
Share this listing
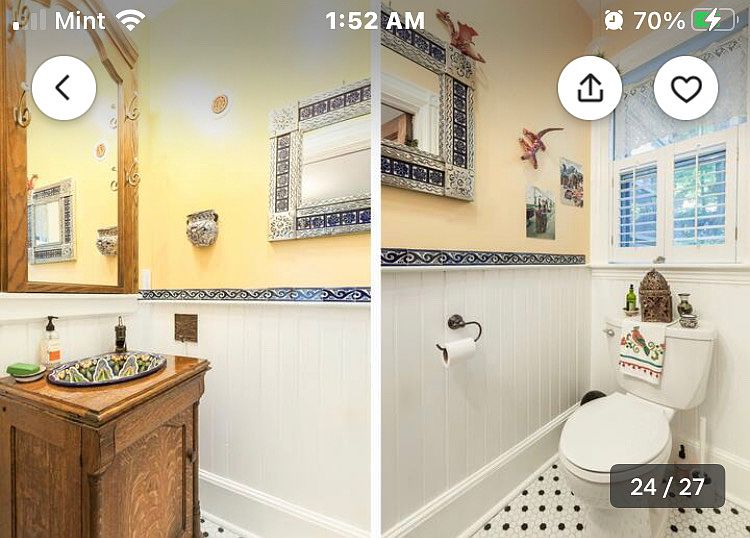[590, 88]
